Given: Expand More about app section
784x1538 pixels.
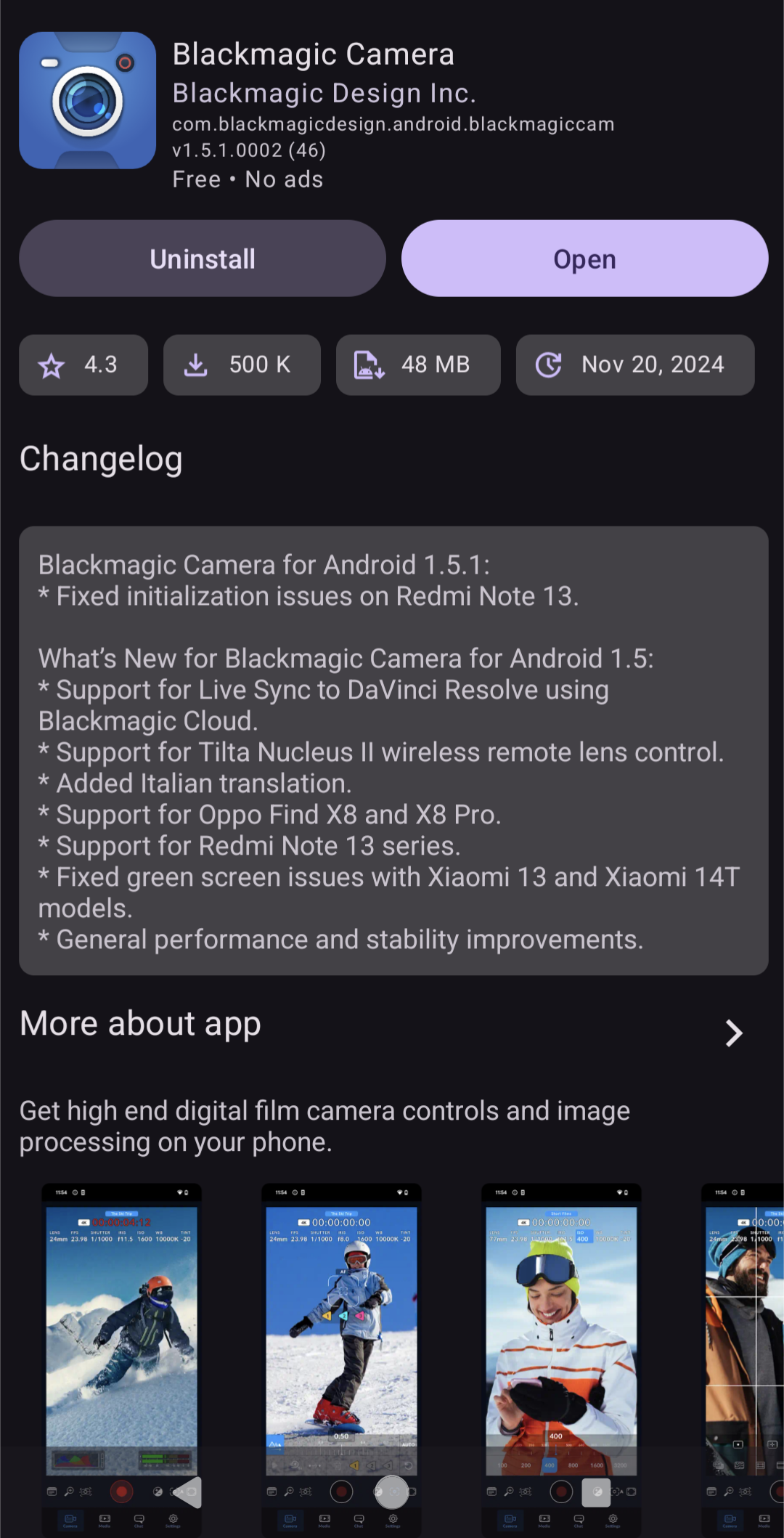Looking at the screenshot, I should point(733,1032).
